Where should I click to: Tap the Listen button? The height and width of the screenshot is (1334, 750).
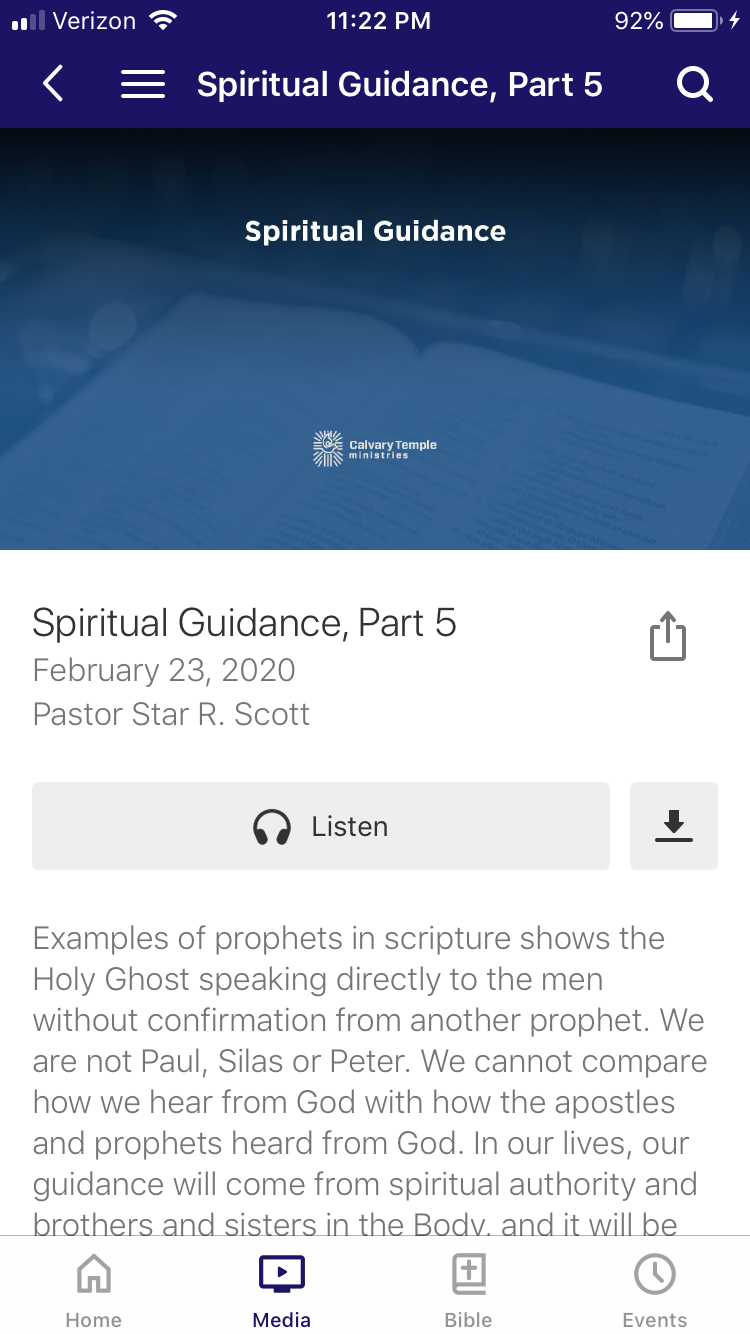(321, 826)
